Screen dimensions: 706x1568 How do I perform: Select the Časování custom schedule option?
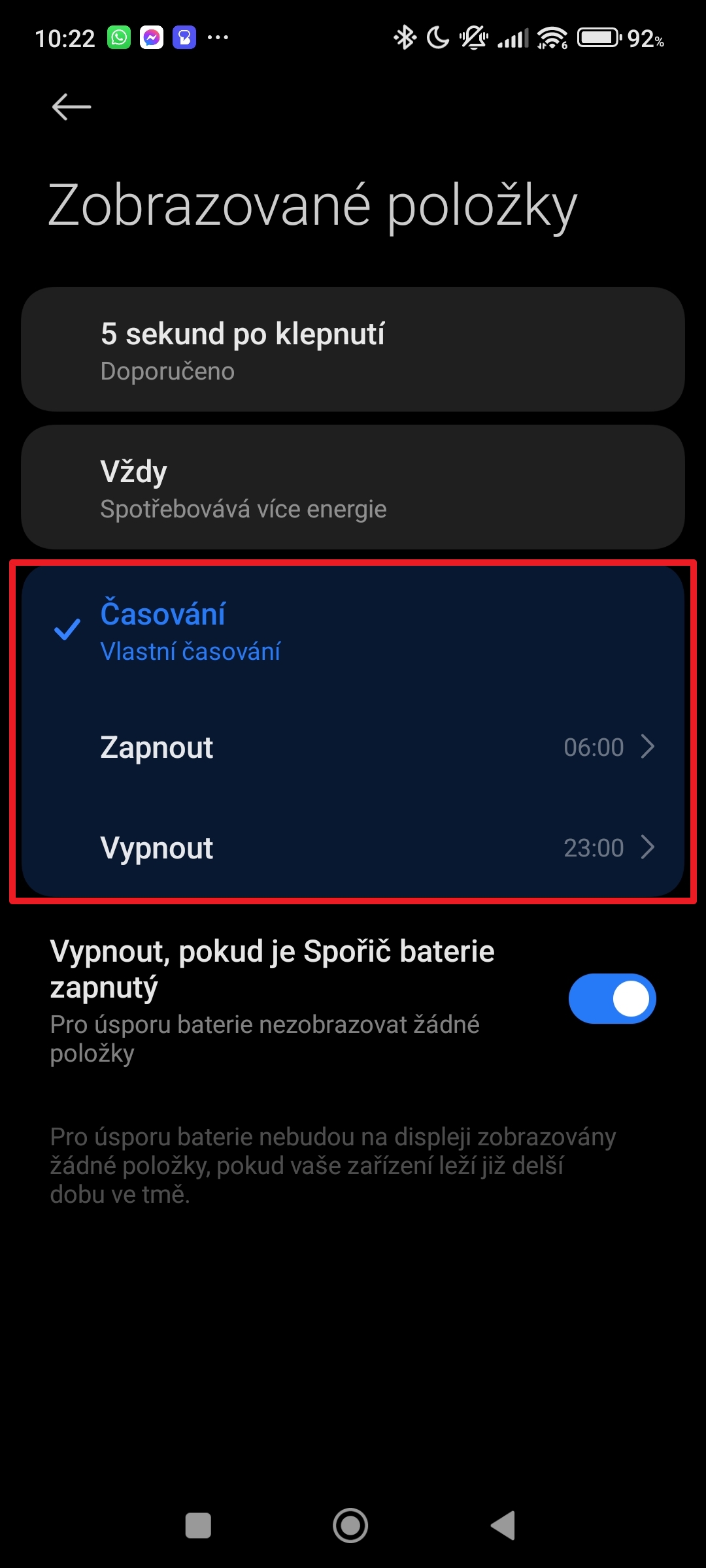click(x=353, y=630)
